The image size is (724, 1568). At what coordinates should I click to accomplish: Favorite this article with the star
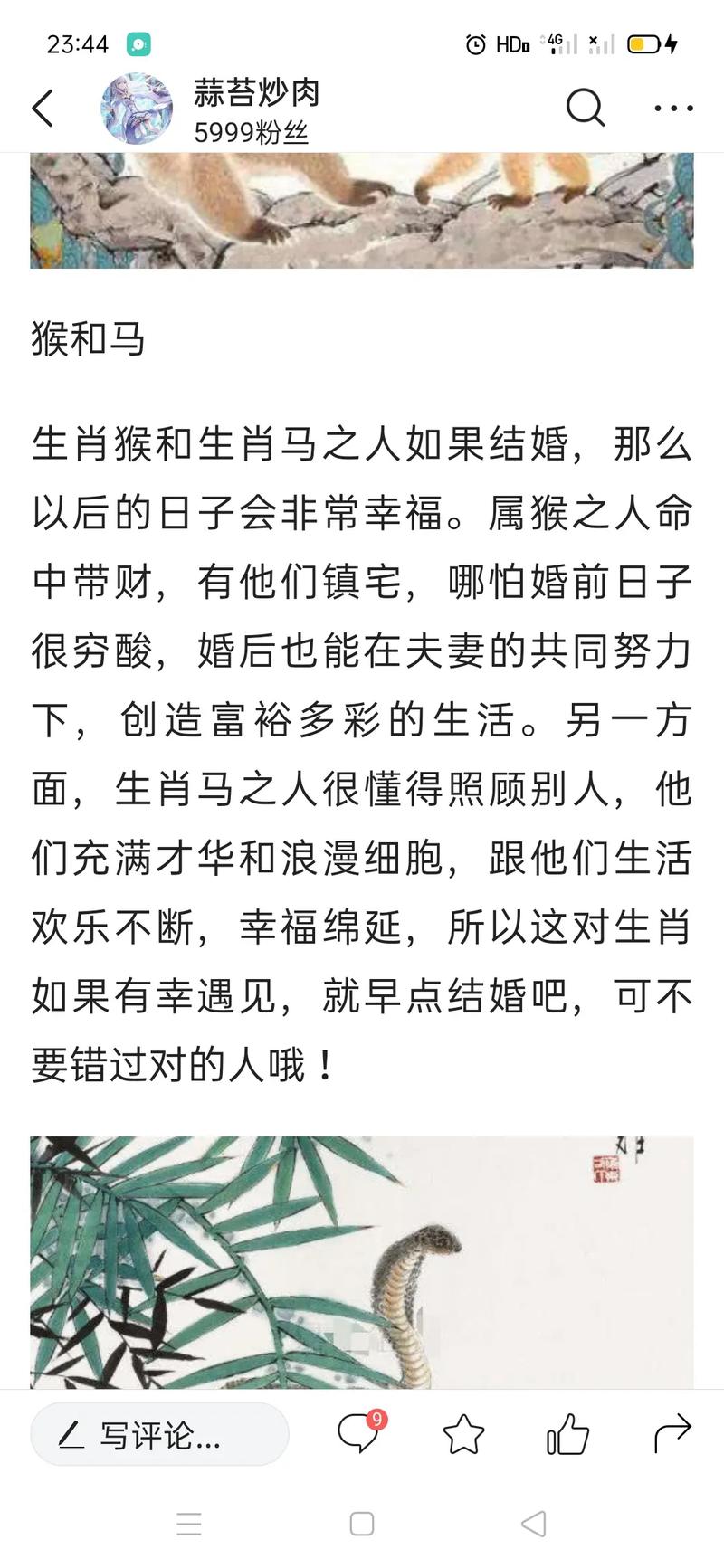[x=463, y=1435]
